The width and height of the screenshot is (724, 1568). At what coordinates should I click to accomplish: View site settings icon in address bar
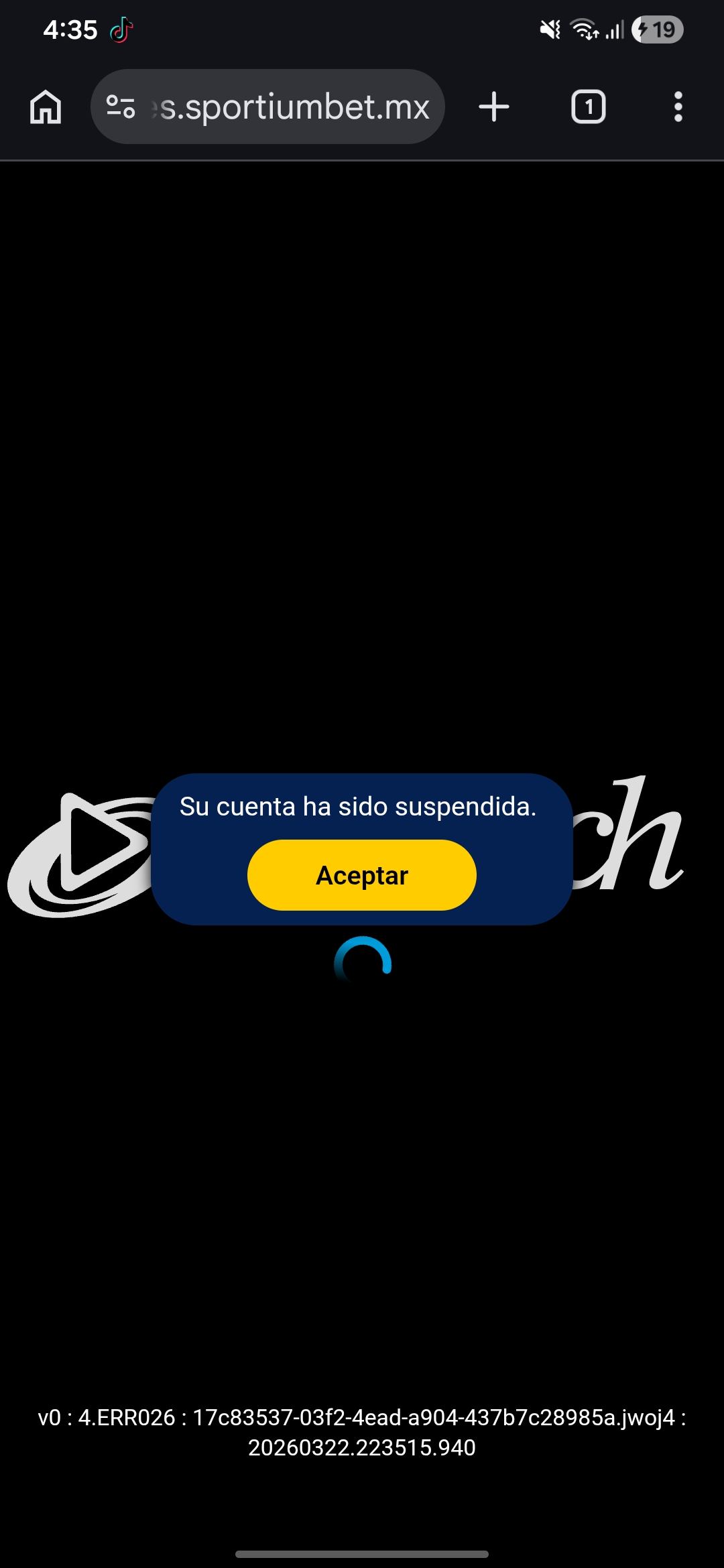121,107
